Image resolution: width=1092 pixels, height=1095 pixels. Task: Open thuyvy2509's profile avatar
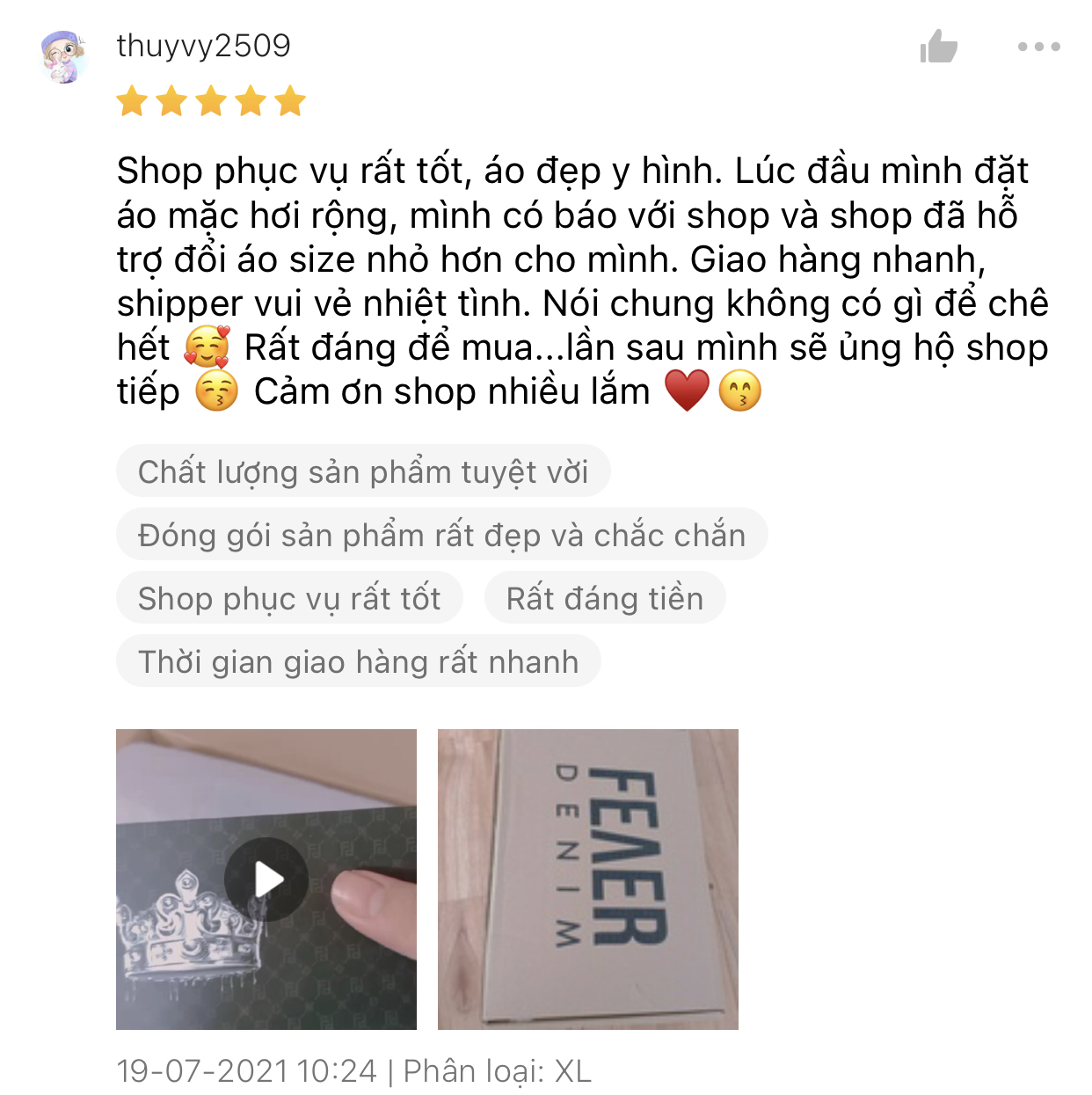coord(64,56)
